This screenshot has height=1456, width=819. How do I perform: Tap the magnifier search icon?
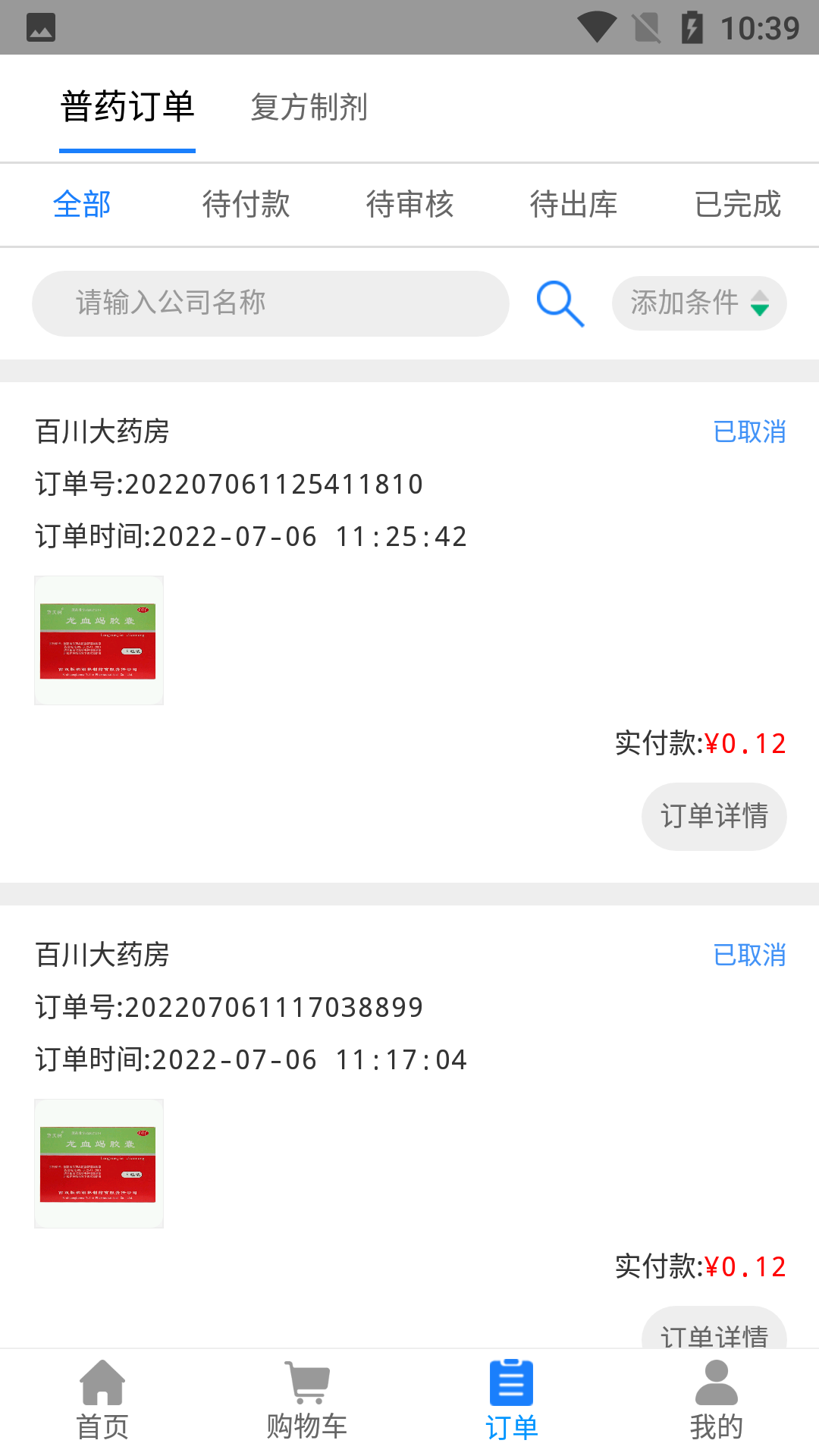[x=560, y=303]
